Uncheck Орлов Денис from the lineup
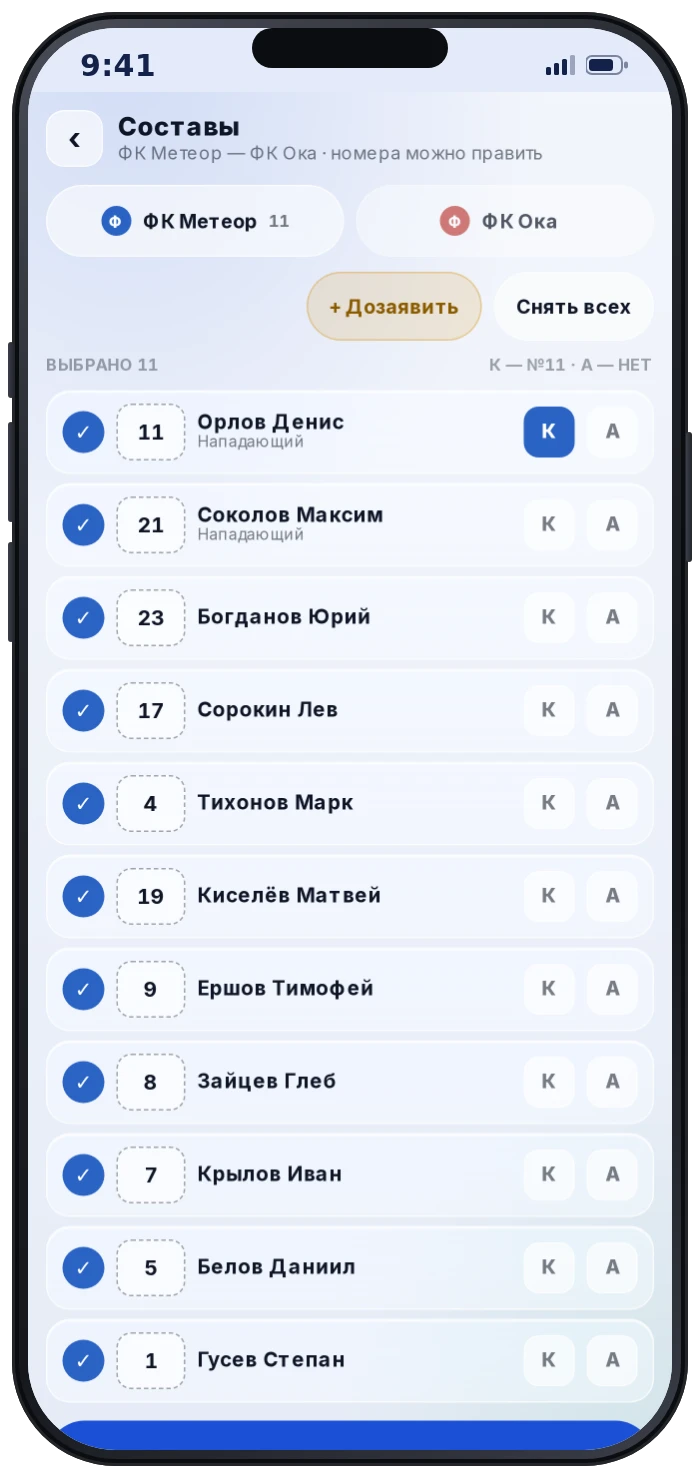Viewport: 700px width, 1478px height. 83,432
